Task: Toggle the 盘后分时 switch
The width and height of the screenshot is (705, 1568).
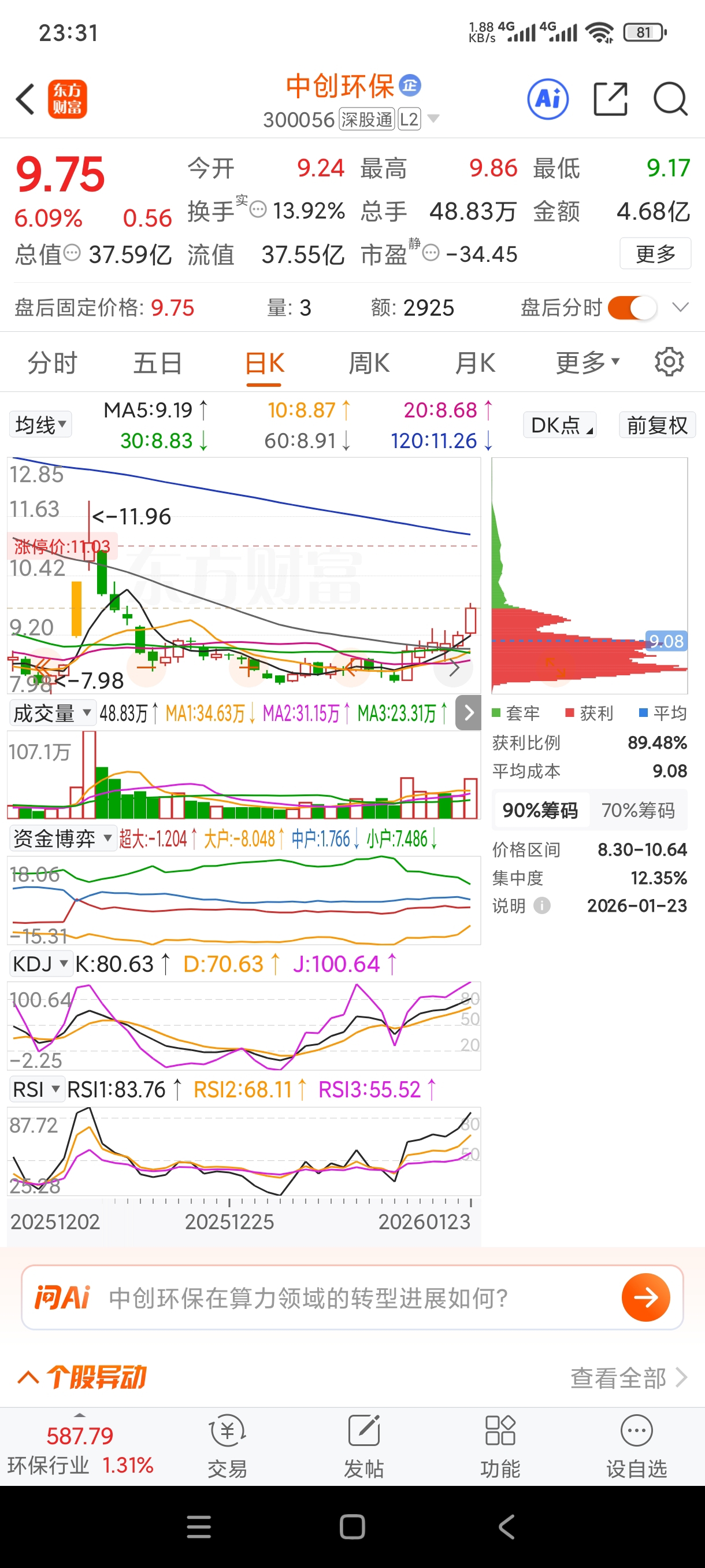Action: pyautogui.click(x=632, y=308)
